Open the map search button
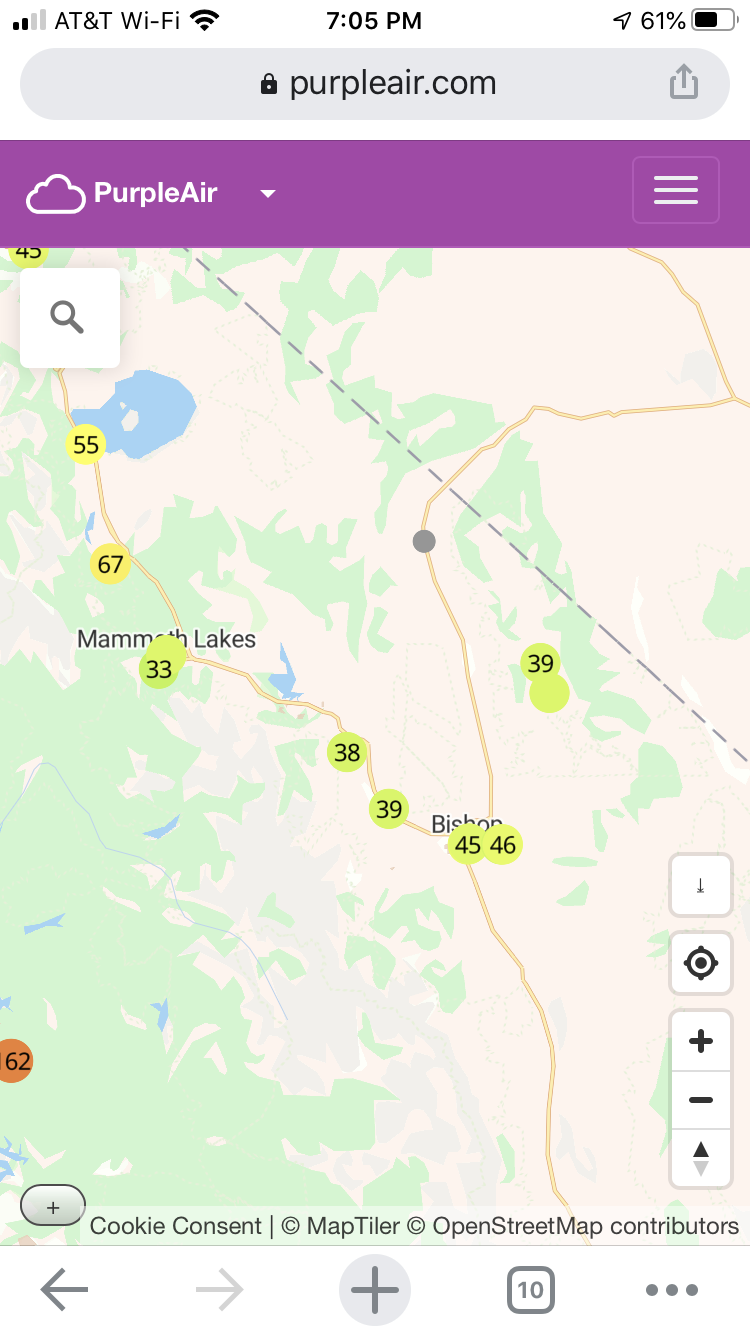 pos(69,318)
